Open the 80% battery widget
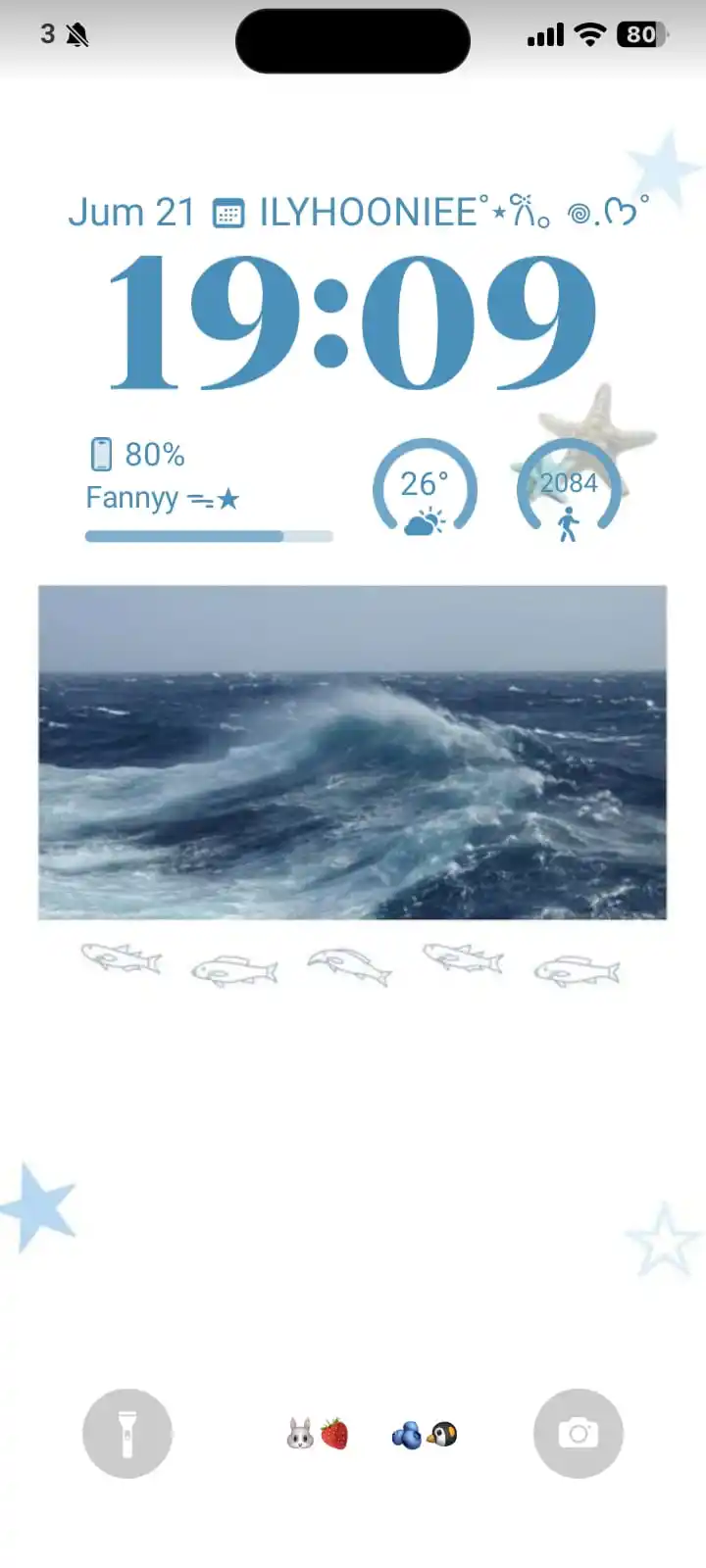This screenshot has width=706, height=1568. coord(209,490)
